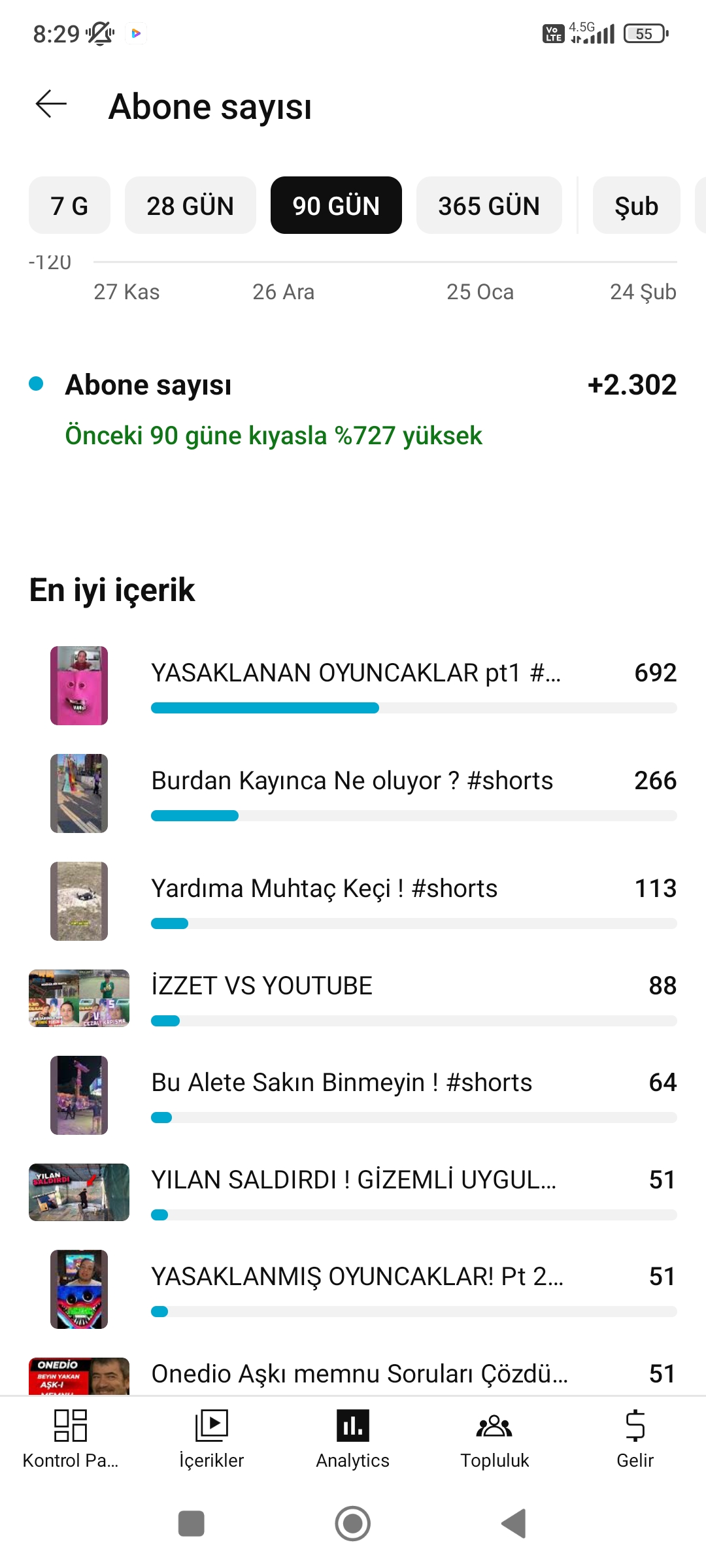The image size is (706, 1568).
Task: Switch to the Kontrol Paneli tab
Action: [71, 1438]
